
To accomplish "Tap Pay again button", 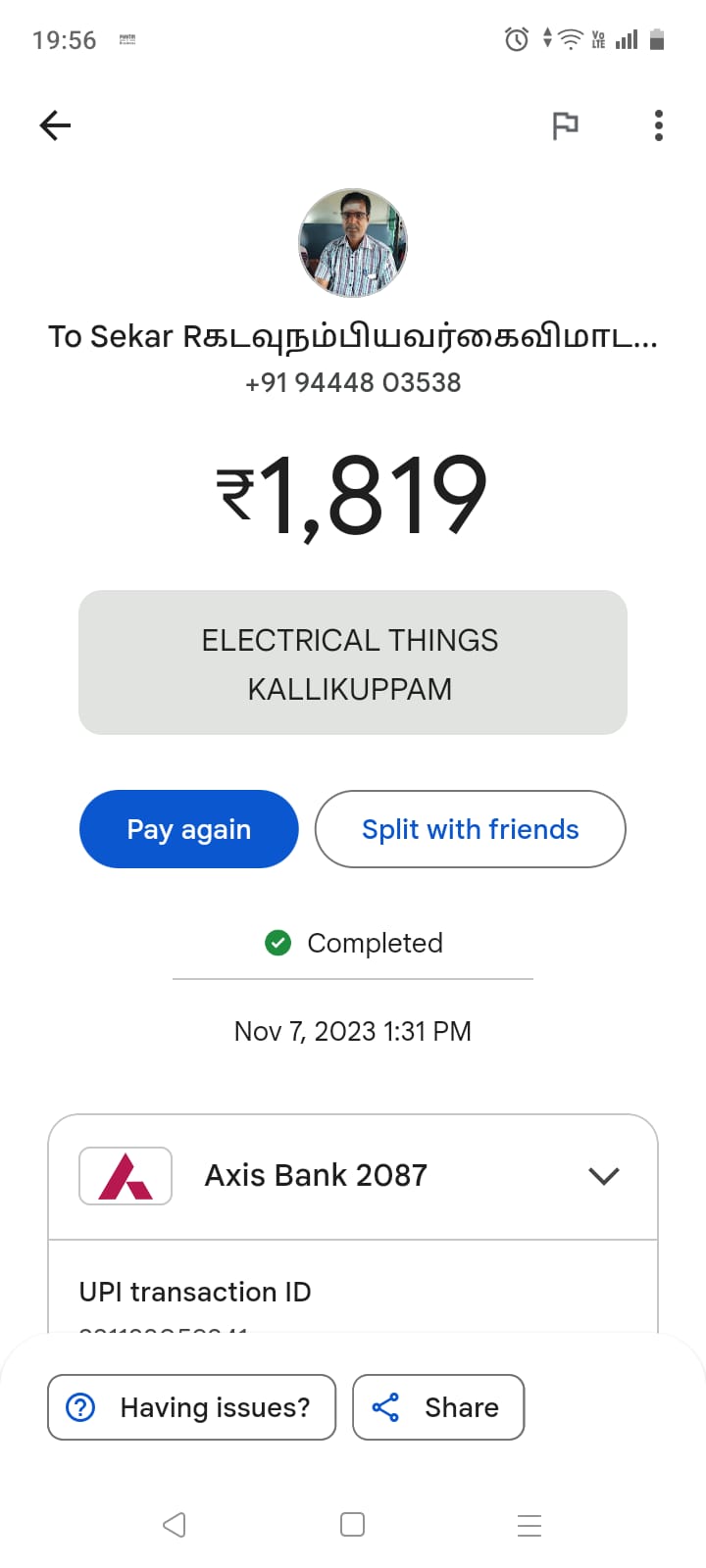I will pos(188,829).
